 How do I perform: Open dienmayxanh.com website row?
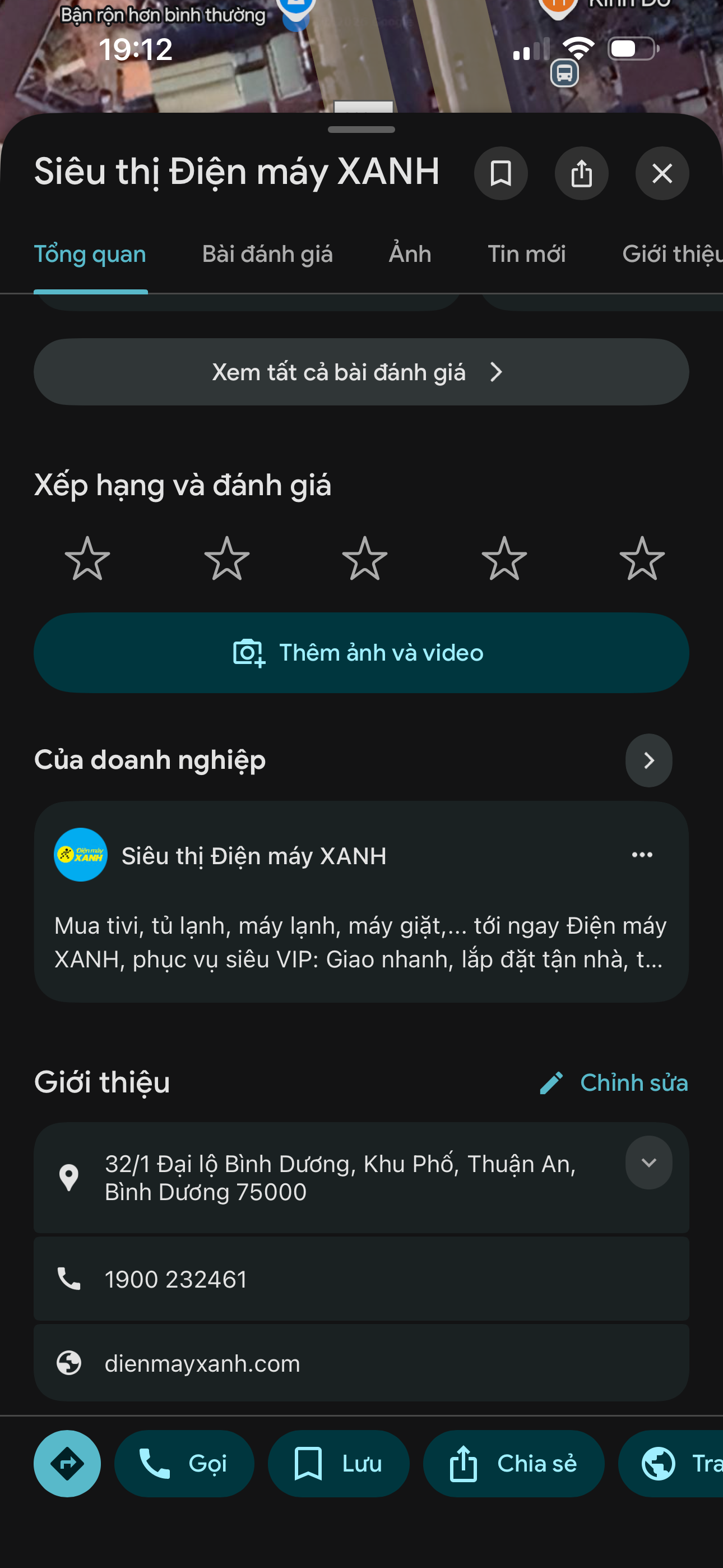[x=202, y=1363]
